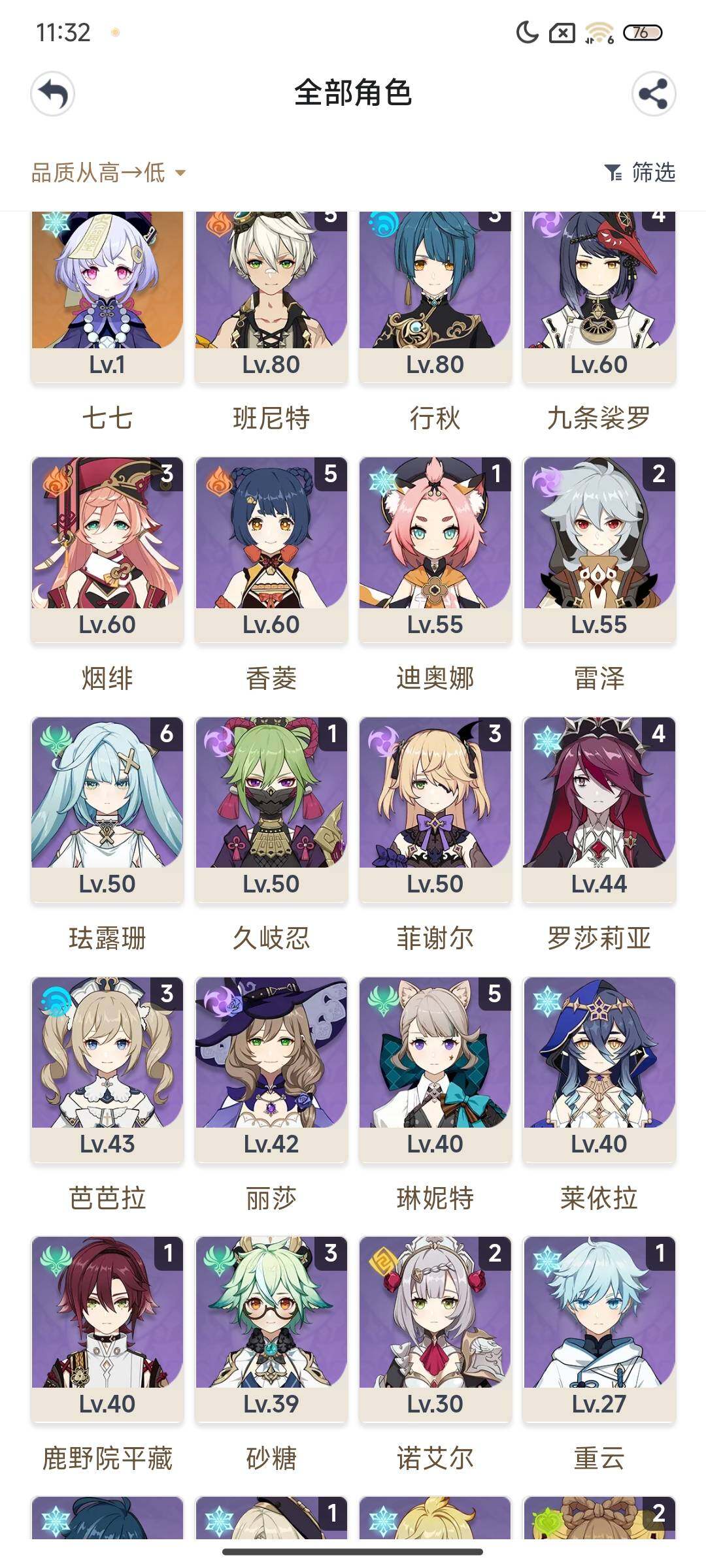View 久岐忍 character details
706x1568 pixels.
coord(271,809)
